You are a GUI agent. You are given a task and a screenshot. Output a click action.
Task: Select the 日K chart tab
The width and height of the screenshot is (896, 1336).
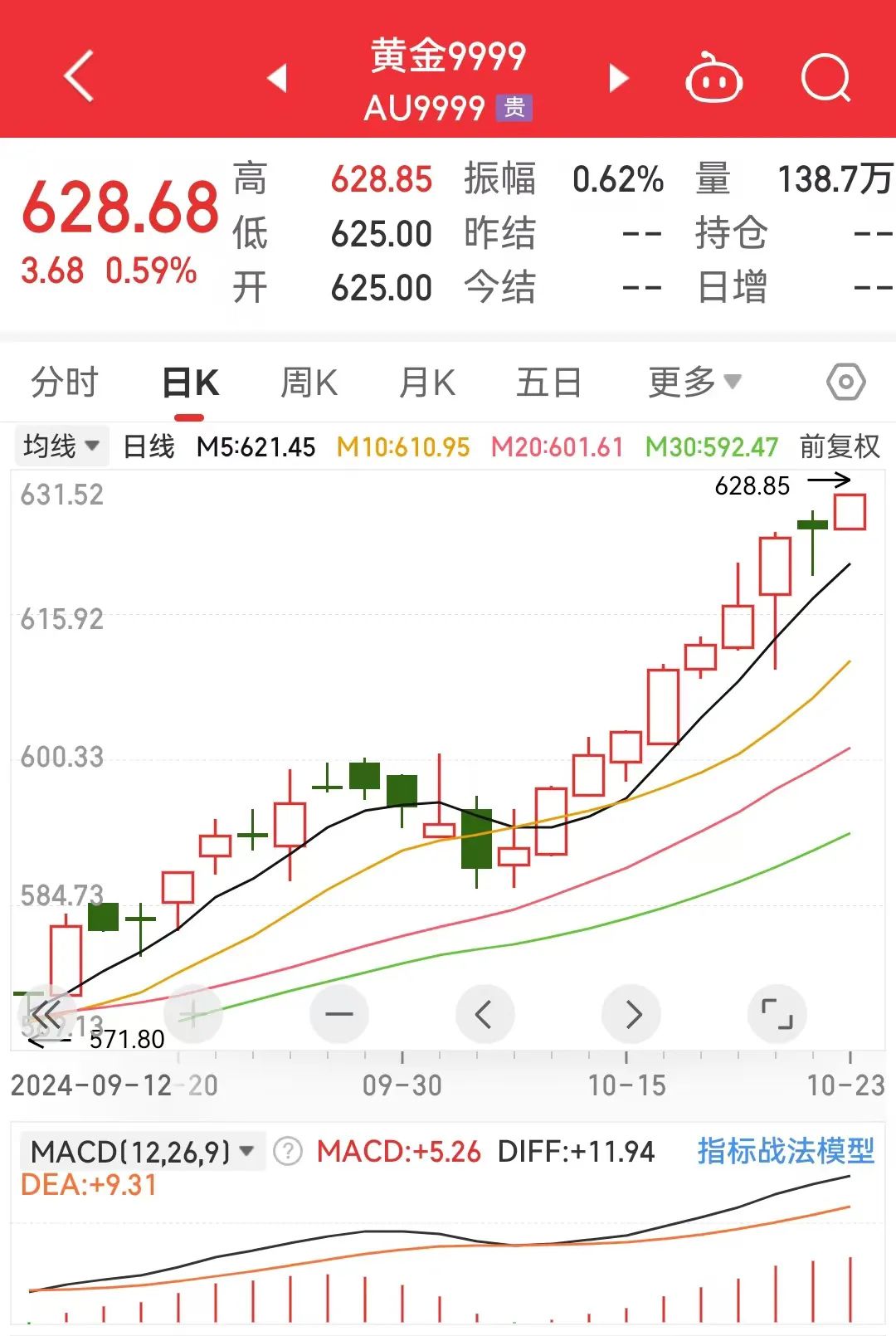click(x=190, y=383)
